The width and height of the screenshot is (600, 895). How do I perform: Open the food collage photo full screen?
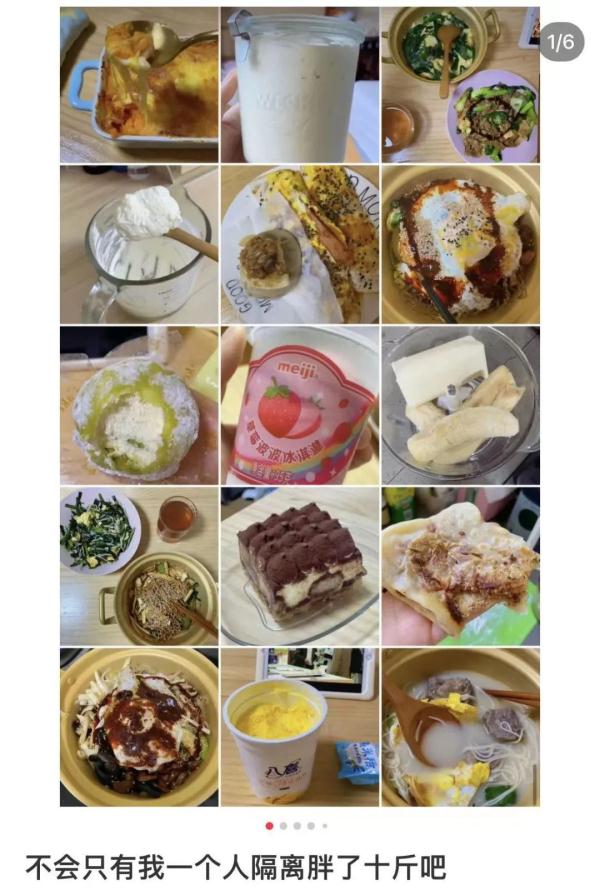pos(299,405)
